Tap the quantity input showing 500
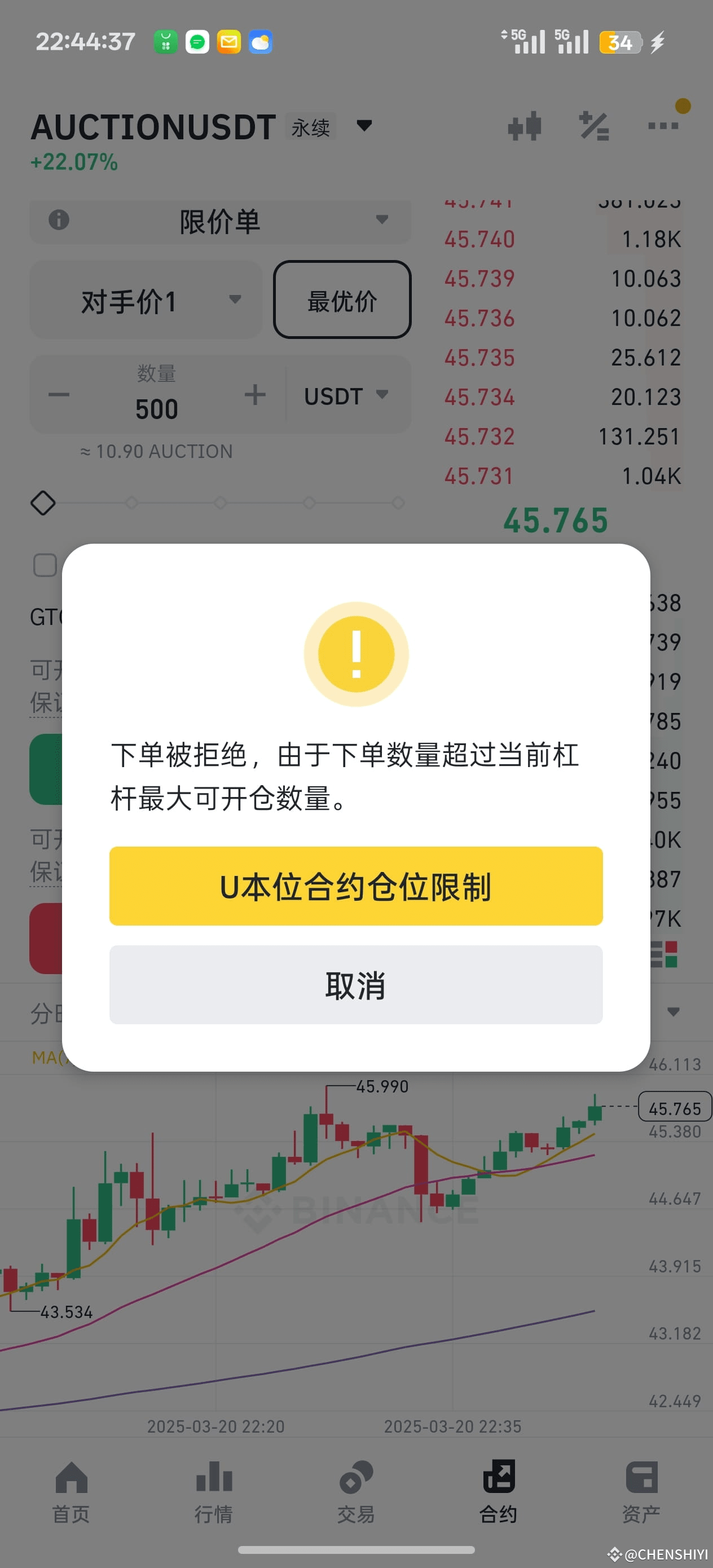The width and height of the screenshot is (713, 1568). click(156, 408)
